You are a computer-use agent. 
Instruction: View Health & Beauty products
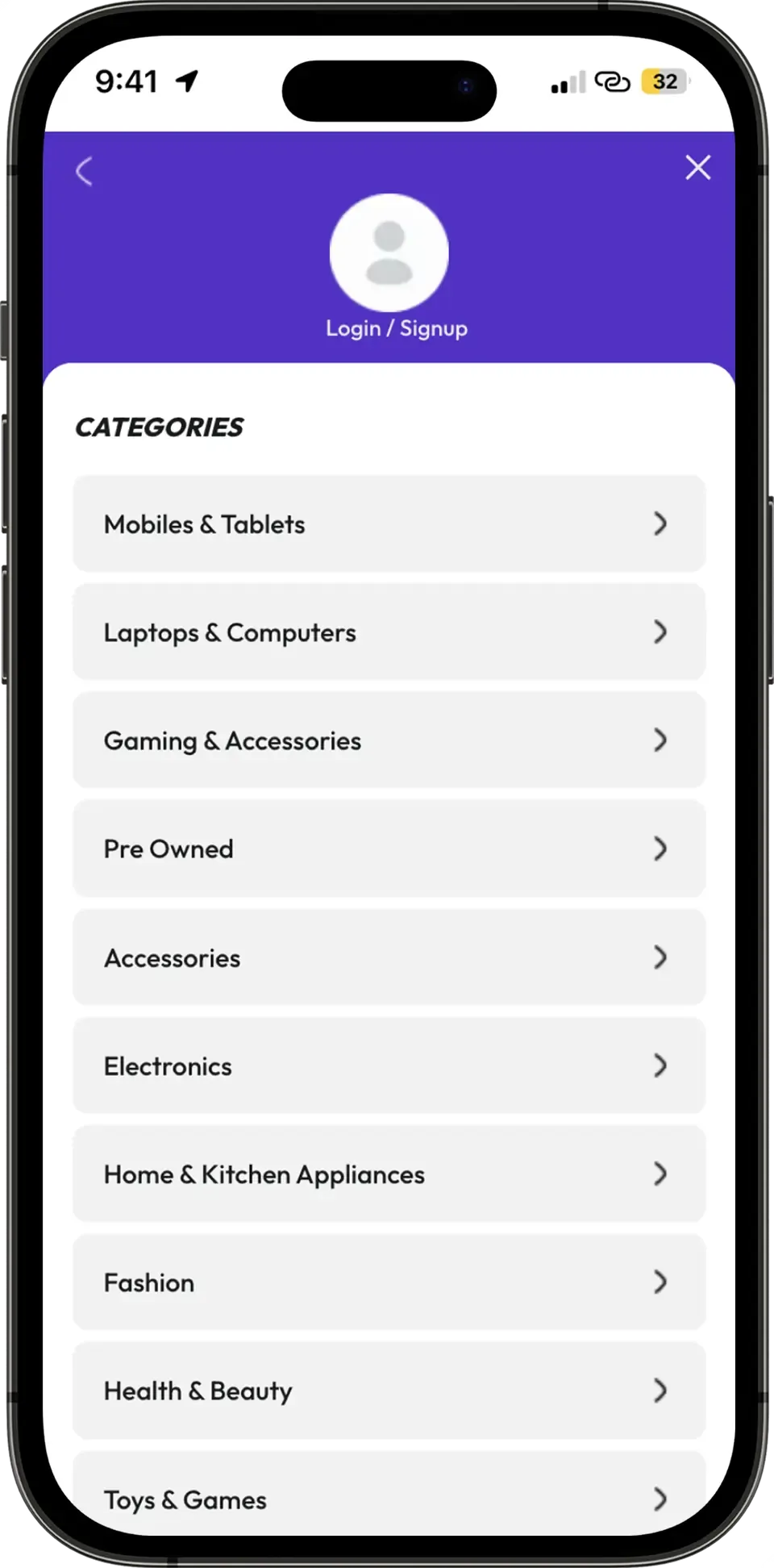click(389, 1391)
